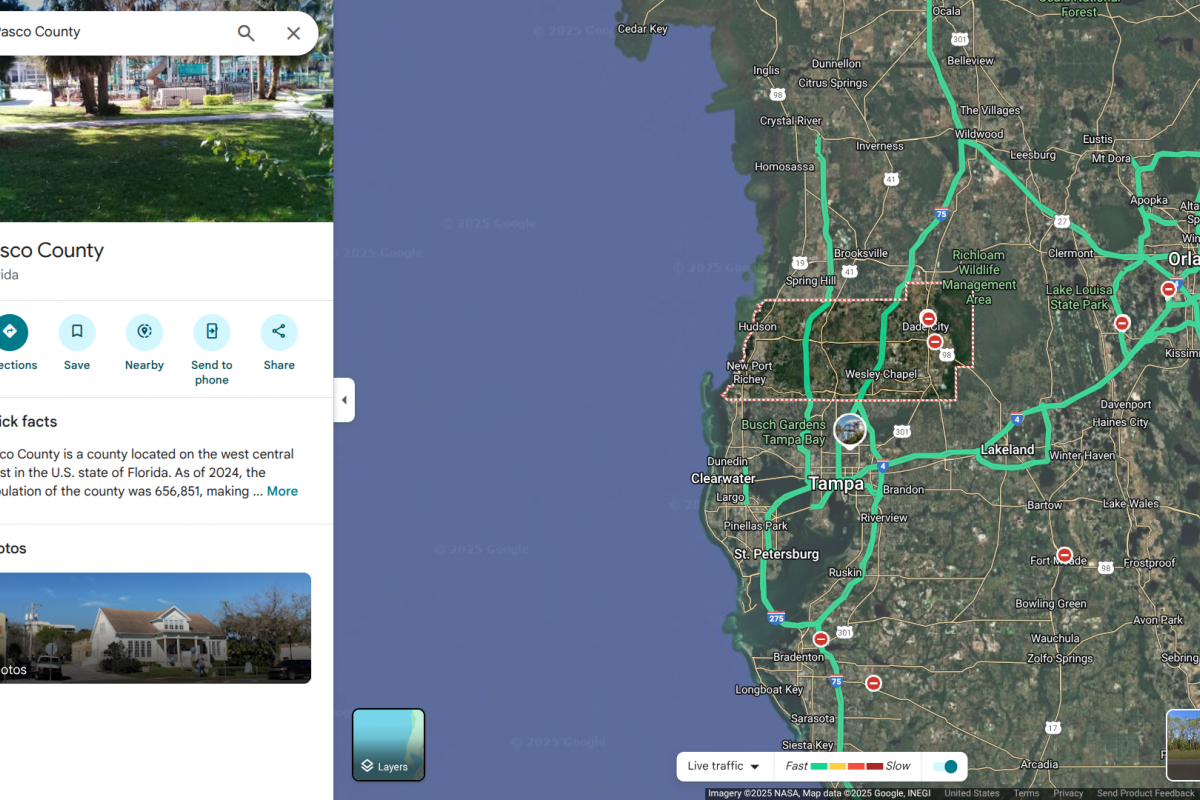Collapse the side panel
1200x800 pixels.
point(344,400)
